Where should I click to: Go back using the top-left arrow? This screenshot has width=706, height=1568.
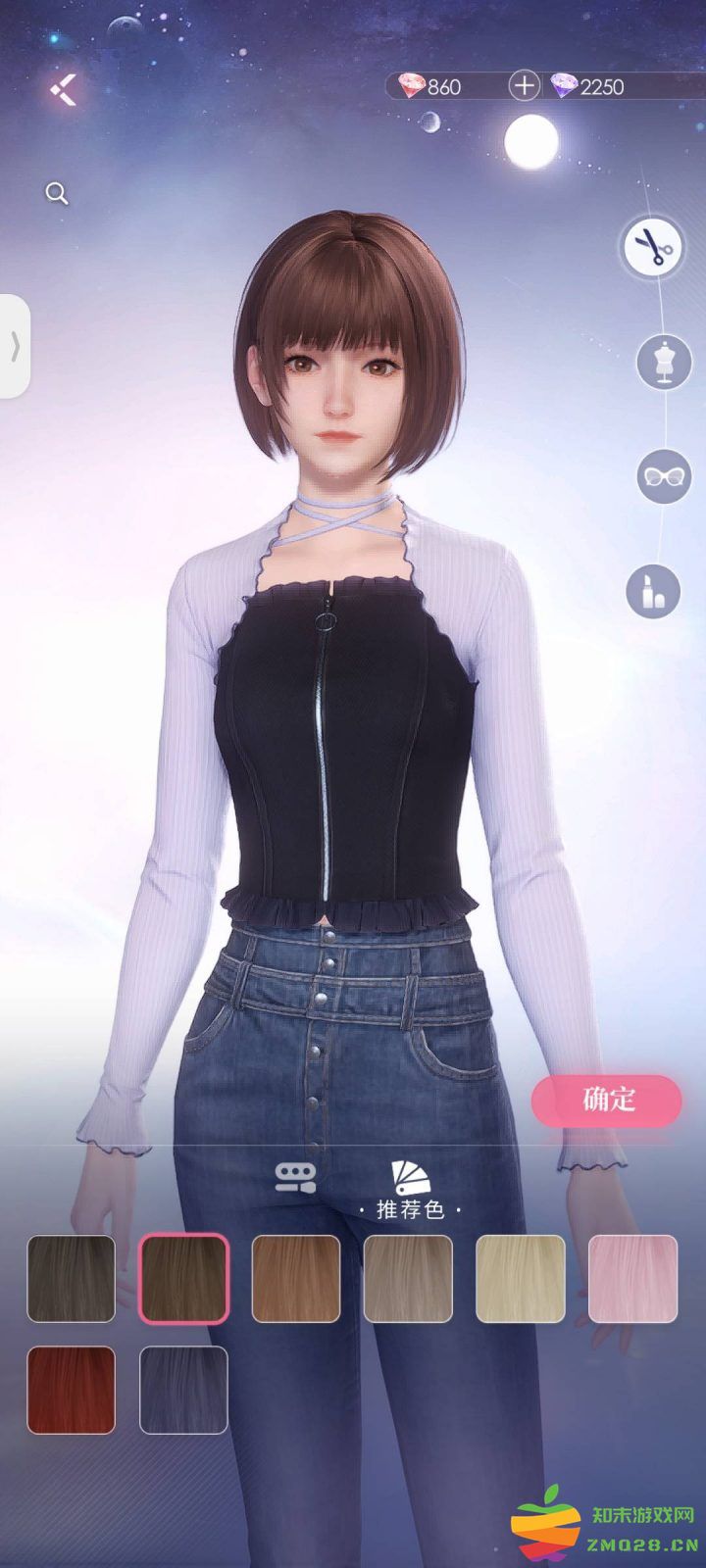pyautogui.click(x=64, y=89)
